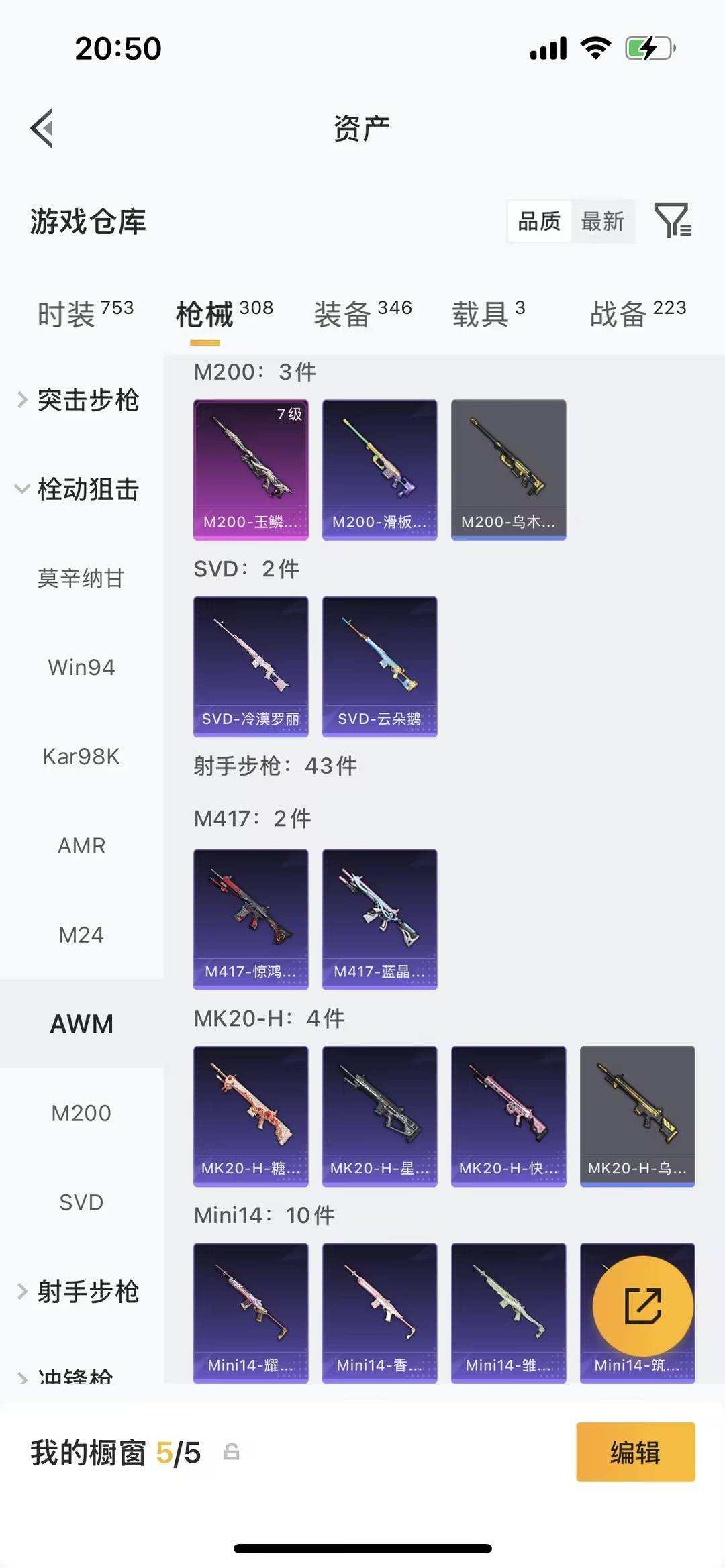Open the M200-玉鳞 skin thumbnail
The image size is (725, 1568).
[x=250, y=469]
